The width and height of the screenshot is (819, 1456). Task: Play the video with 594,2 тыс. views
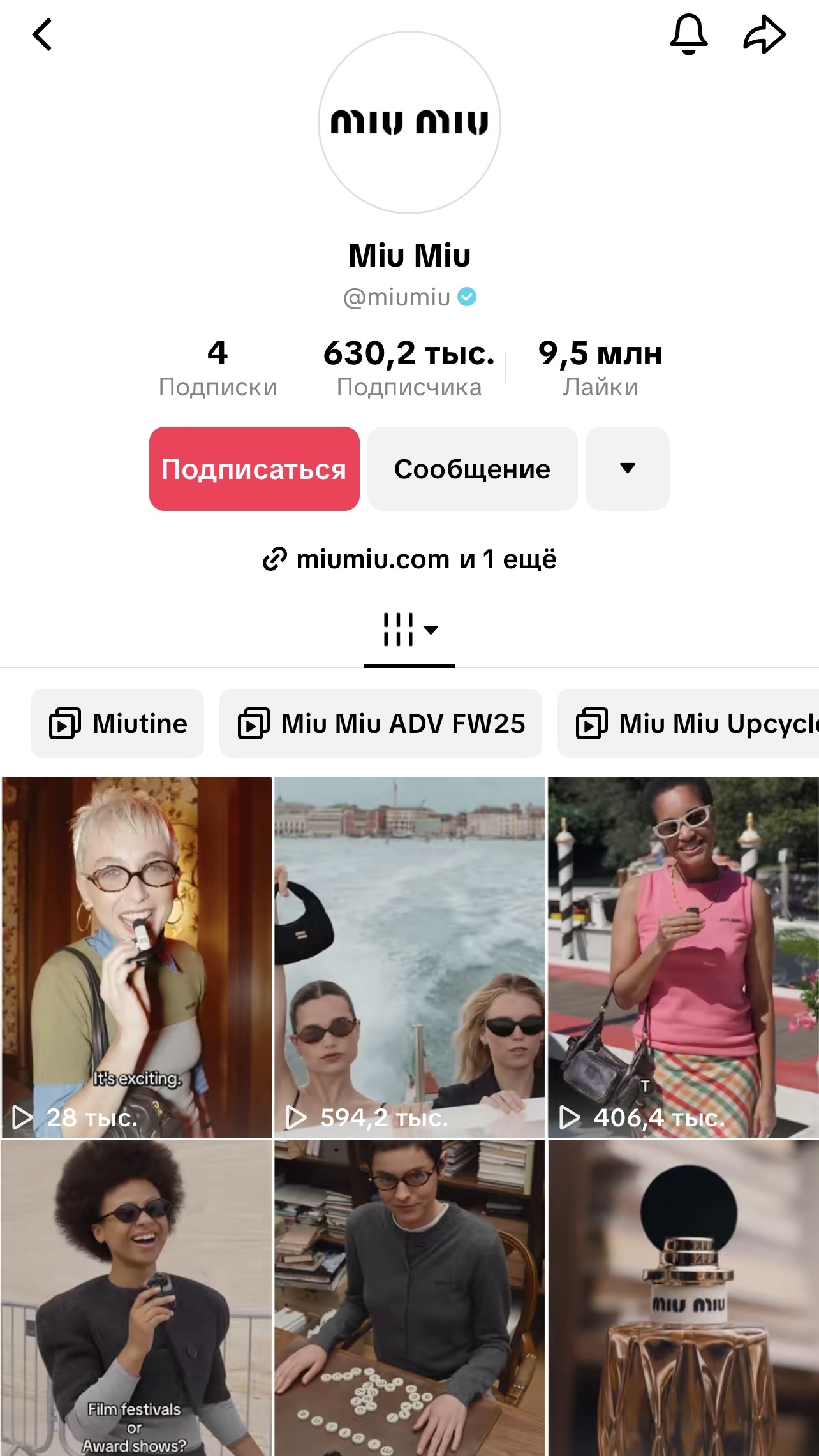(409, 957)
